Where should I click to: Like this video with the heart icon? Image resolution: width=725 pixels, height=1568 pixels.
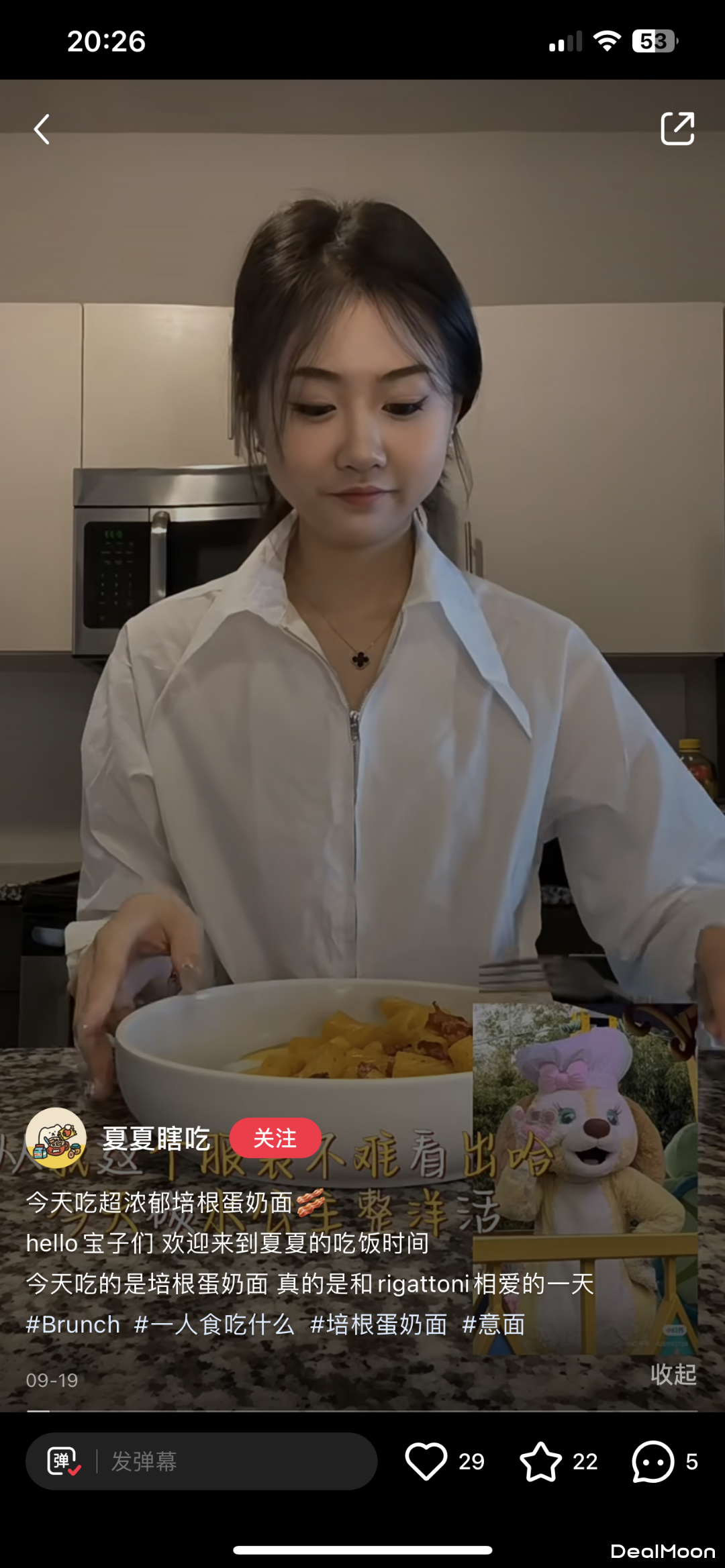426,1461
